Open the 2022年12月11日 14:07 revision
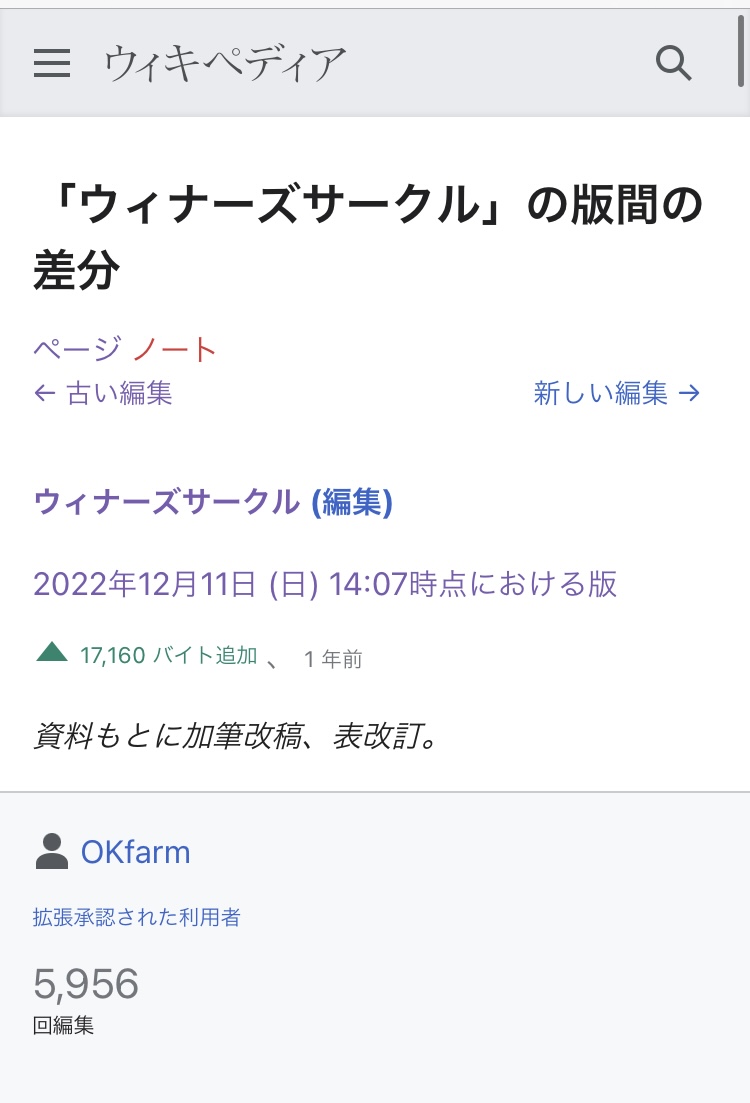750x1103 pixels. (325, 583)
